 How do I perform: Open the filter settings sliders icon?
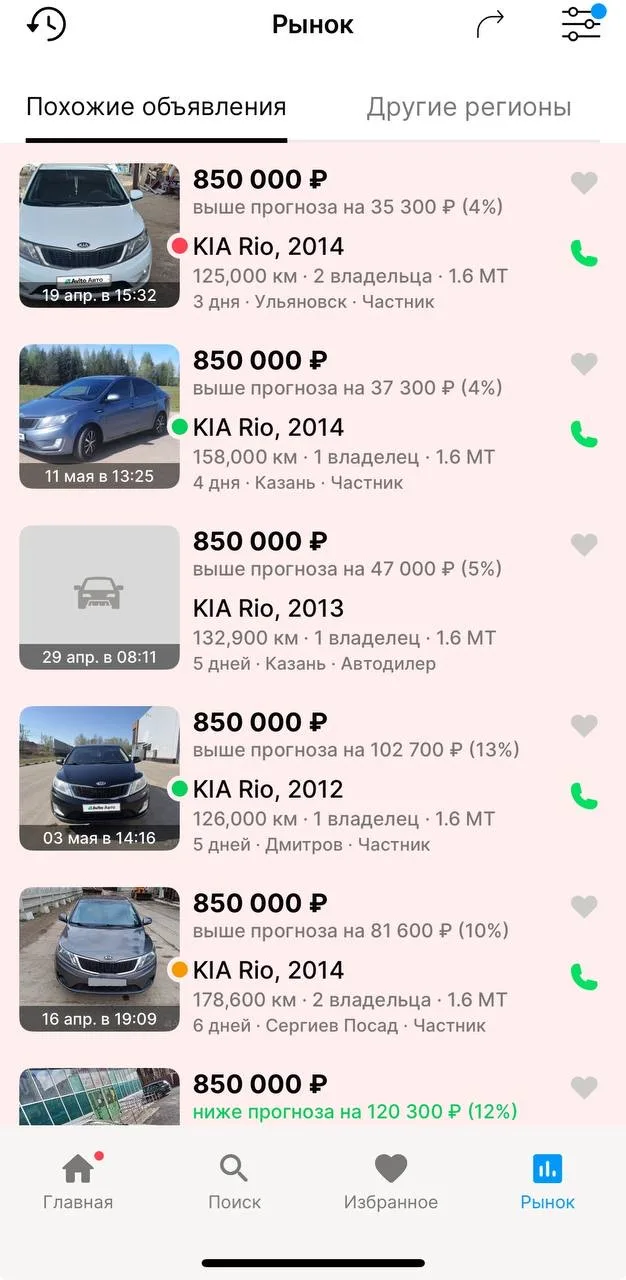pos(583,22)
